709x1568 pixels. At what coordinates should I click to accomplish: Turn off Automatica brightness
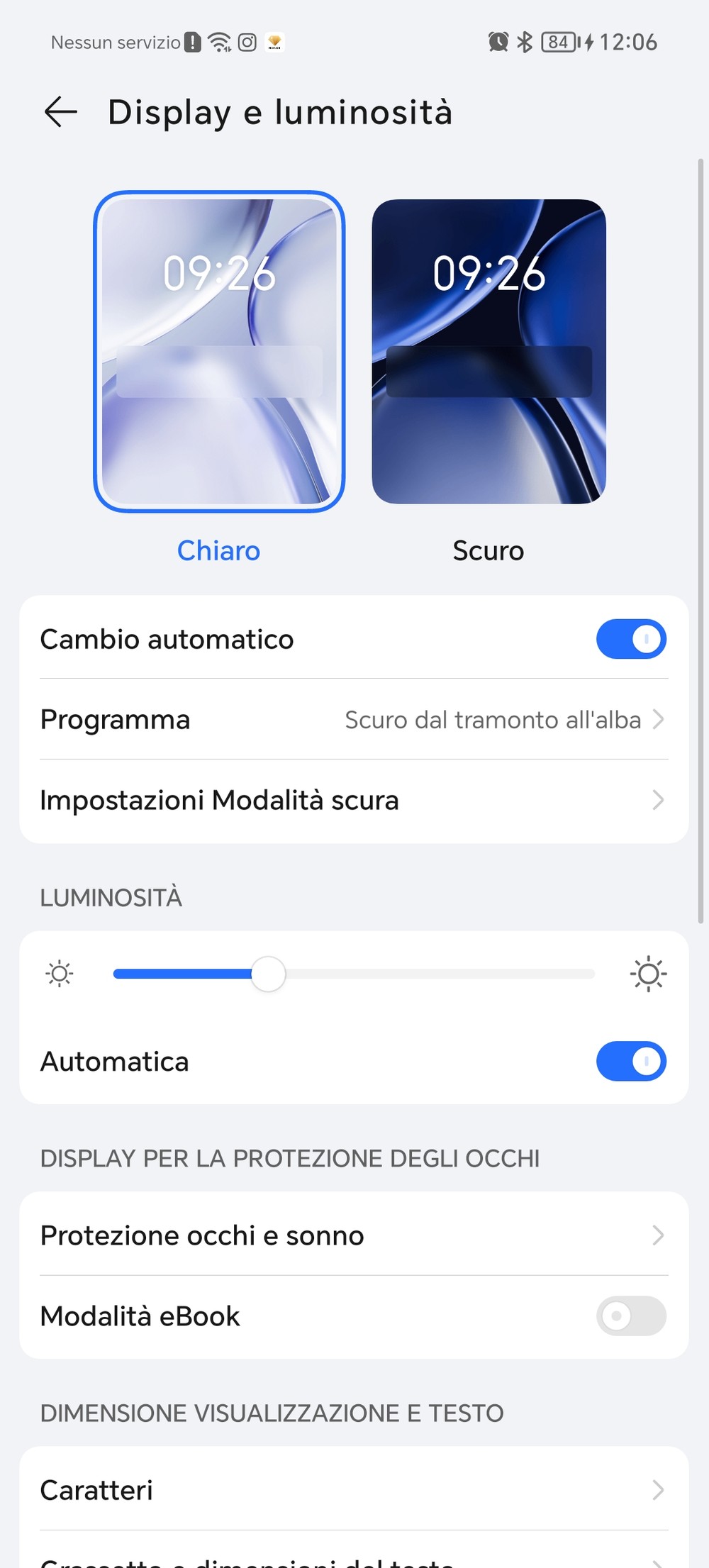631,1061
